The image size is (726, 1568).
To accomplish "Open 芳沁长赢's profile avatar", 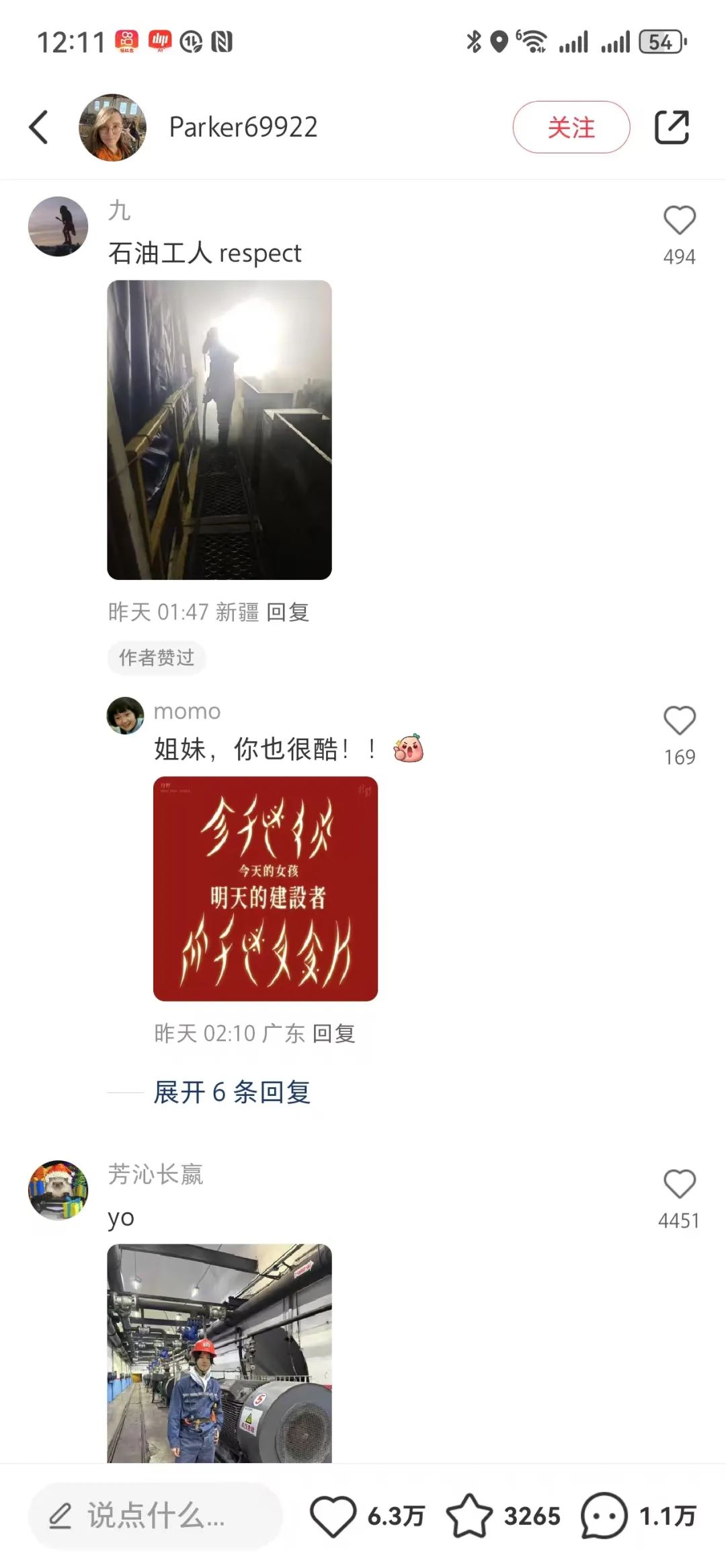I will click(58, 1190).
